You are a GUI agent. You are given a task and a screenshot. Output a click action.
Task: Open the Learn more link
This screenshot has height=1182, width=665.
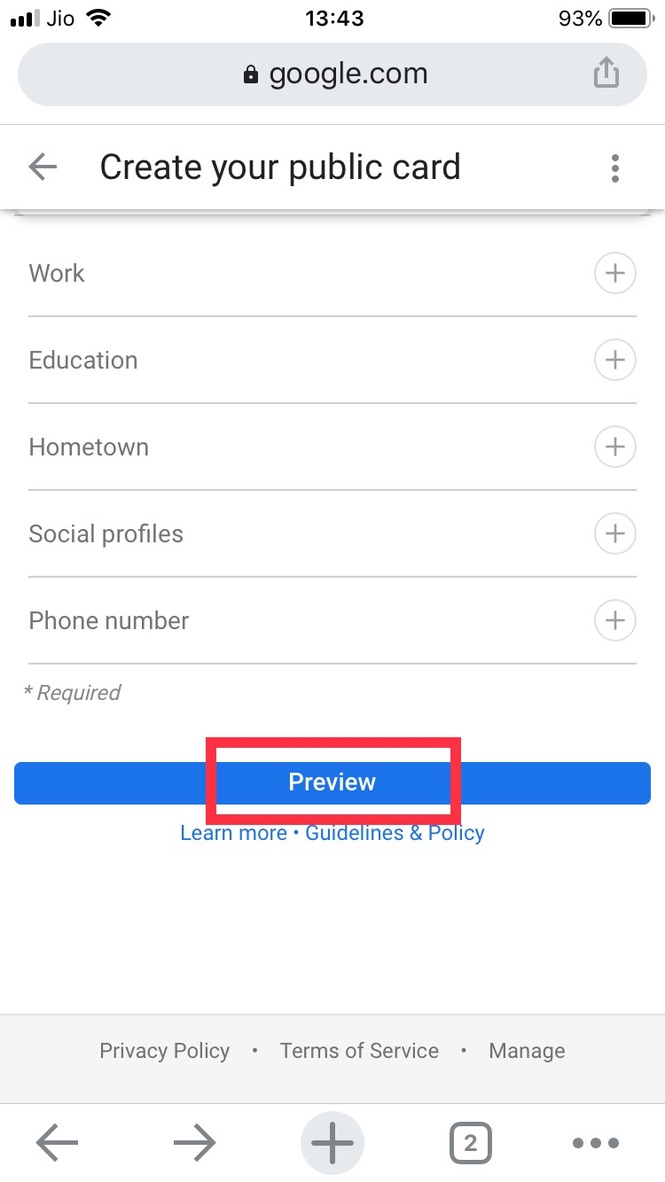[234, 833]
